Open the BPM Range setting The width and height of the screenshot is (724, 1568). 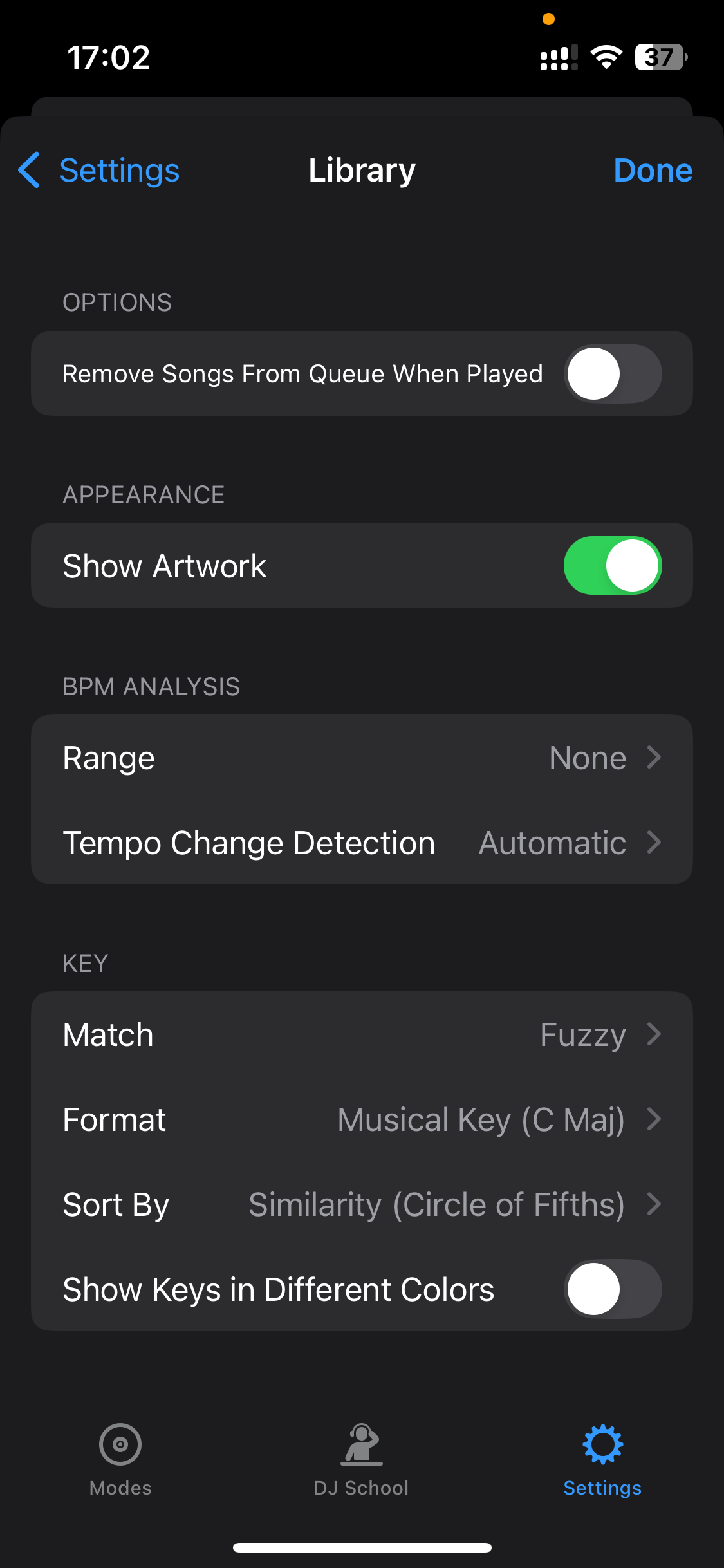pyautogui.click(x=362, y=758)
